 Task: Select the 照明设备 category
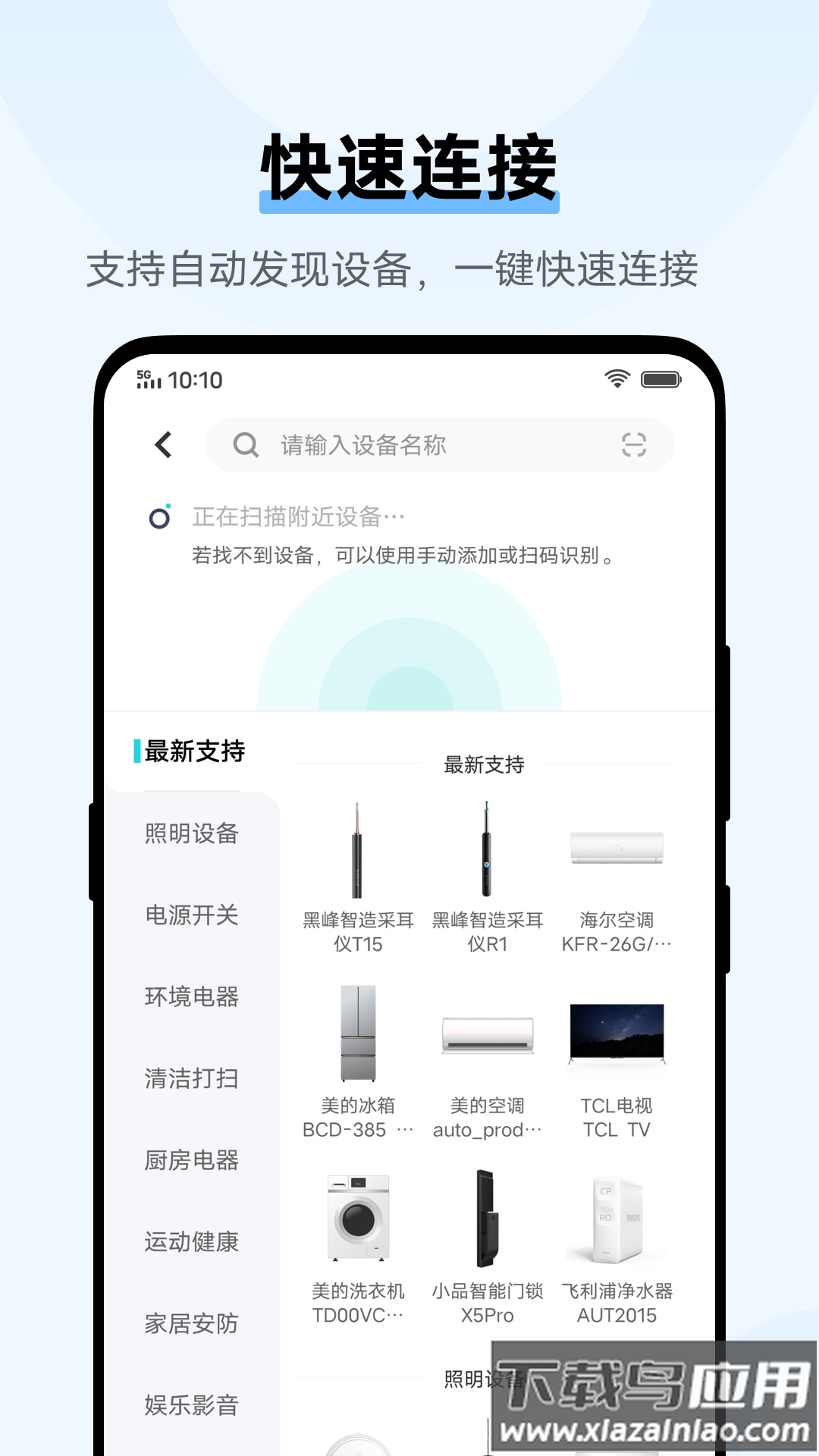(x=190, y=834)
